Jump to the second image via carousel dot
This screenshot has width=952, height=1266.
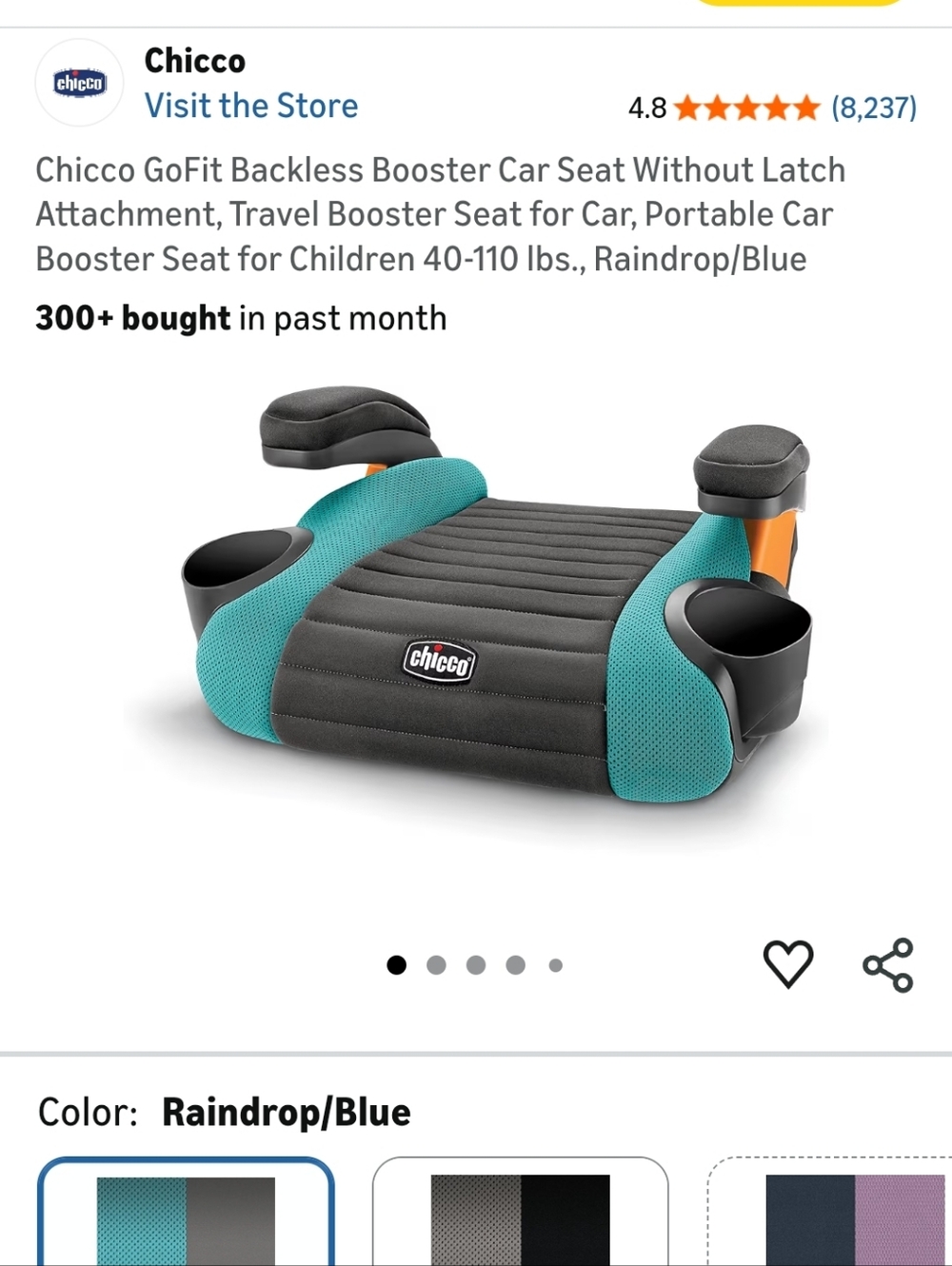(436, 964)
